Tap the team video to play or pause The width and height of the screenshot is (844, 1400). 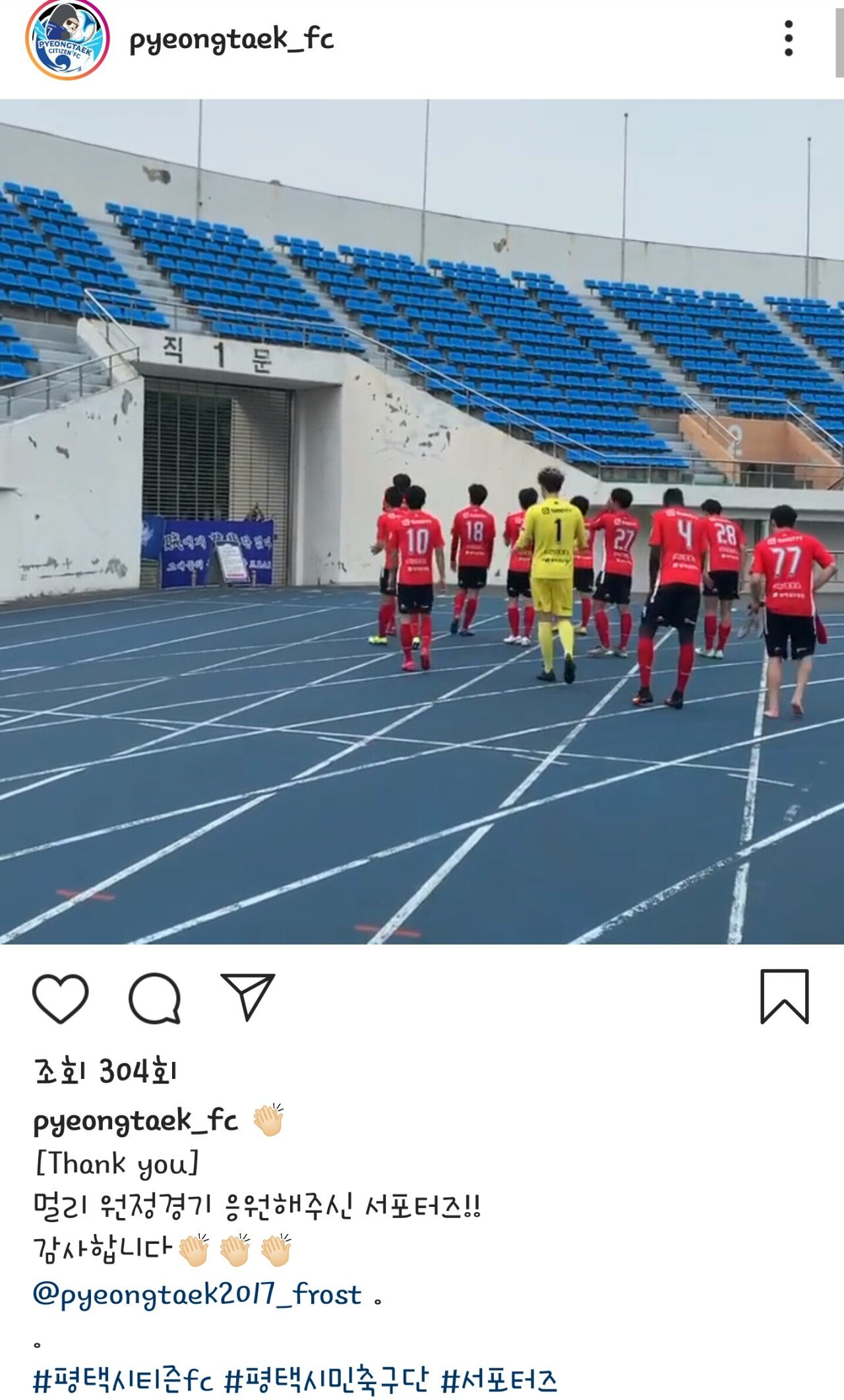click(x=422, y=521)
